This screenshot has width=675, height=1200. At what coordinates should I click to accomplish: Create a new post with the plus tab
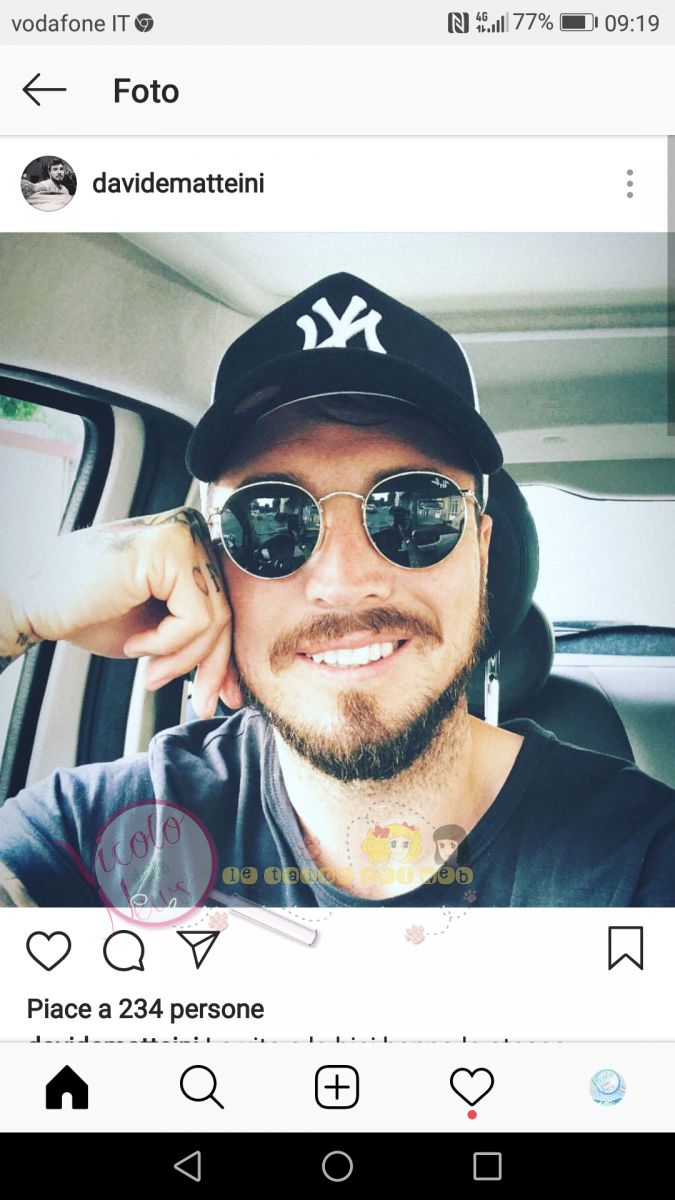337,1087
